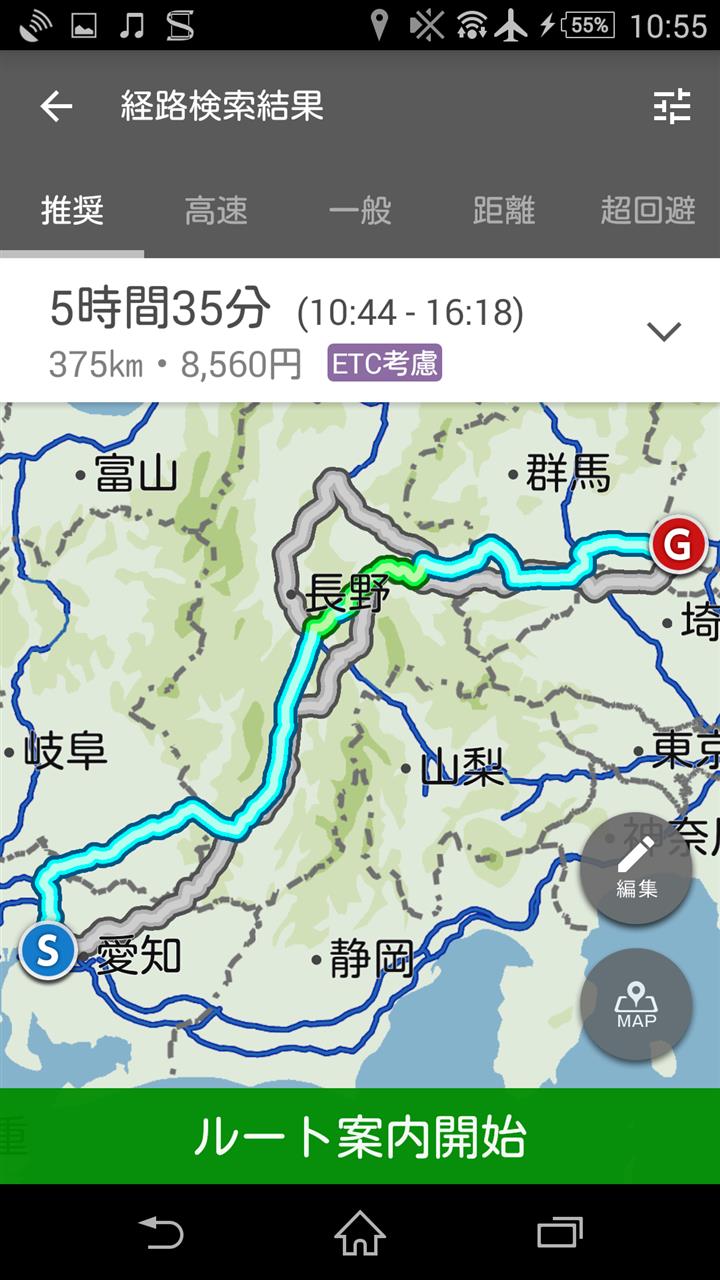Screen dimensions: 720x1280
Task: Tap the start marker S on map
Action: (48, 950)
